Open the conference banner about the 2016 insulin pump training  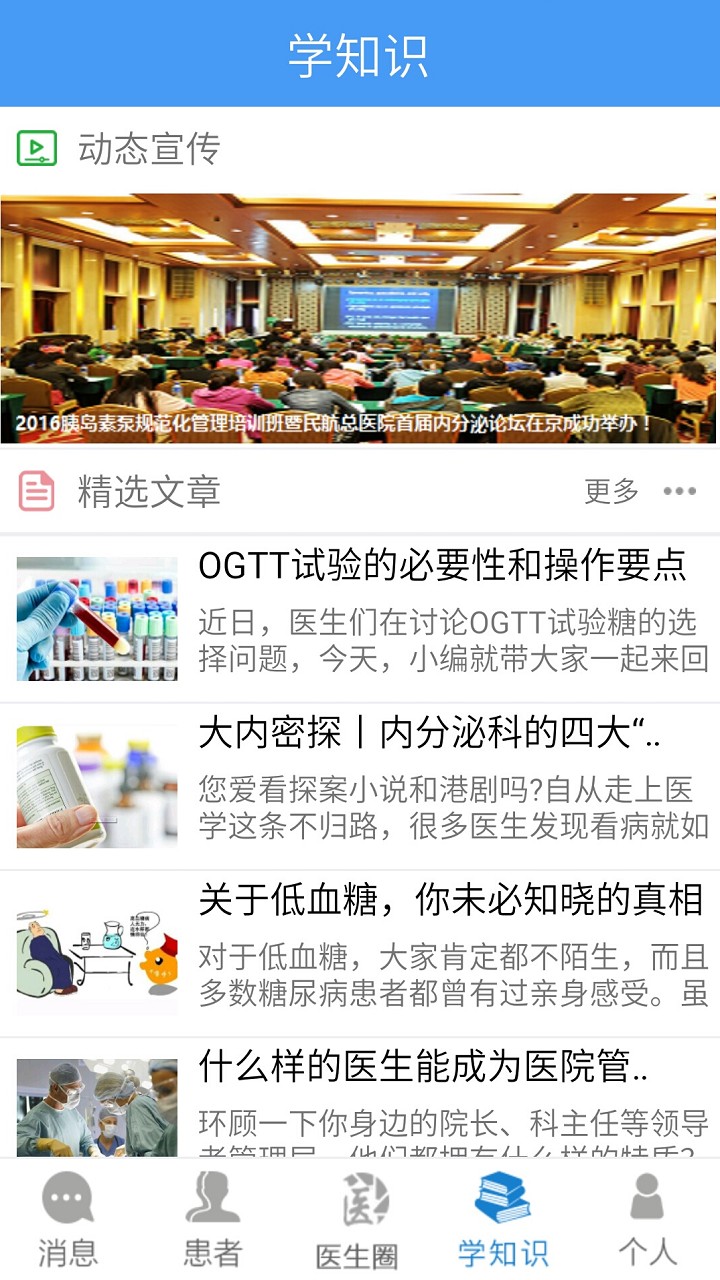(360, 318)
